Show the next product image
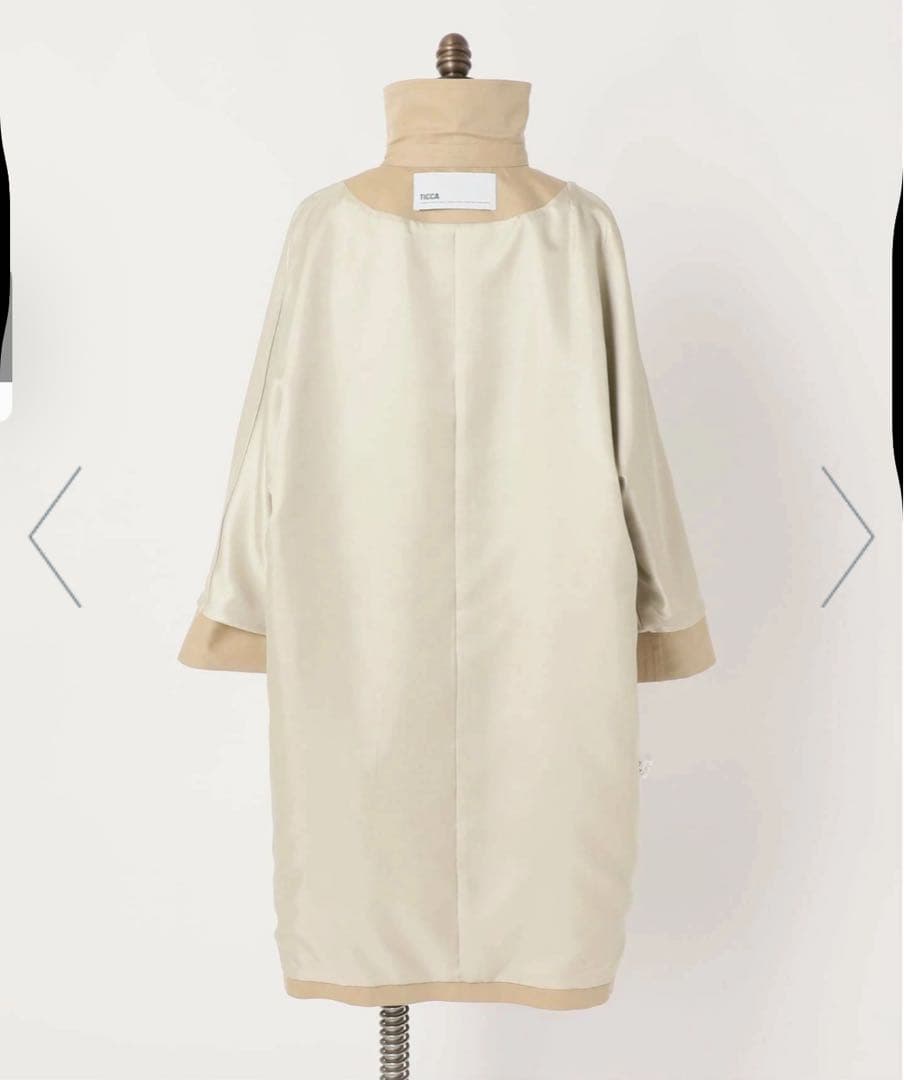Screen dimensions: 904x1080 click(847, 537)
